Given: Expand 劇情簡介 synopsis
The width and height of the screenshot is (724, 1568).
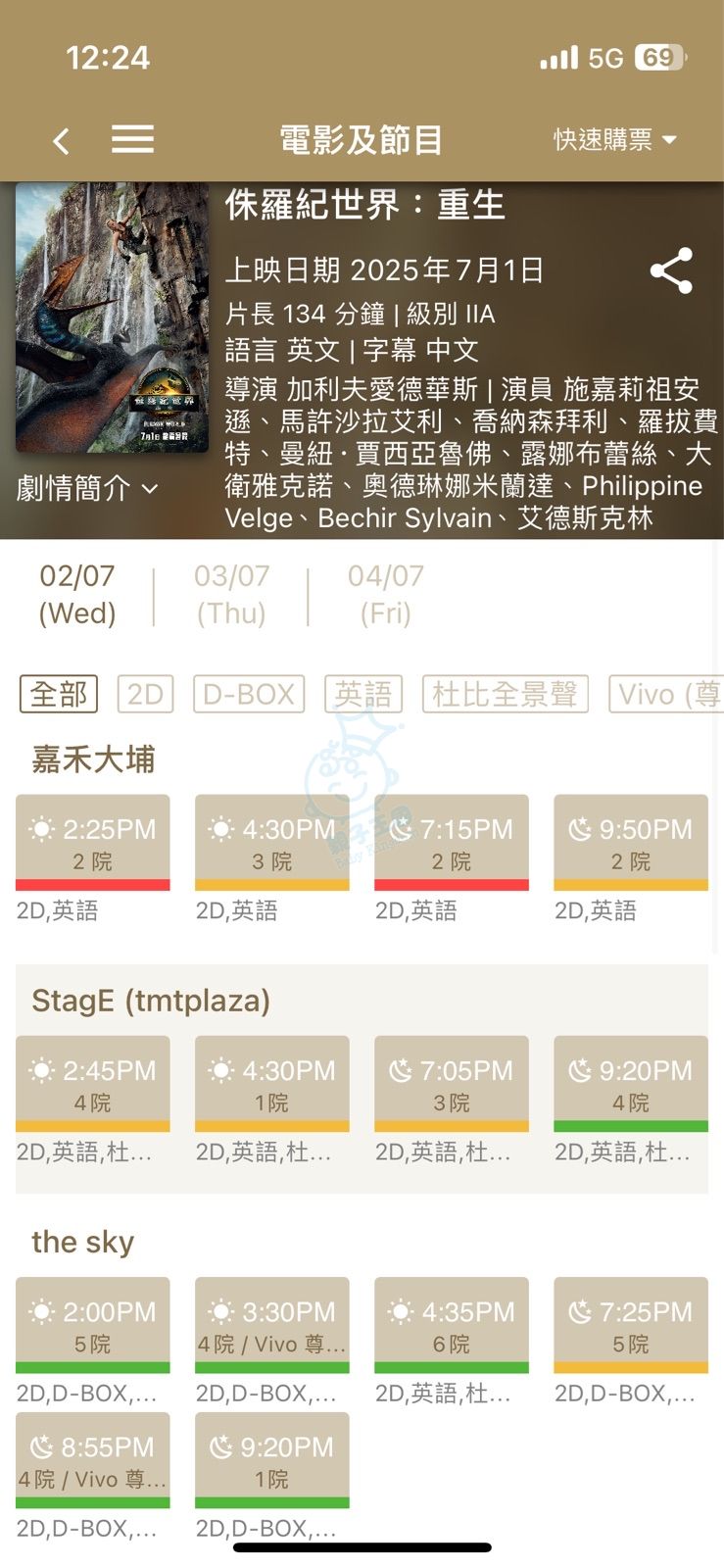Looking at the screenshot, I should point(86,487).
